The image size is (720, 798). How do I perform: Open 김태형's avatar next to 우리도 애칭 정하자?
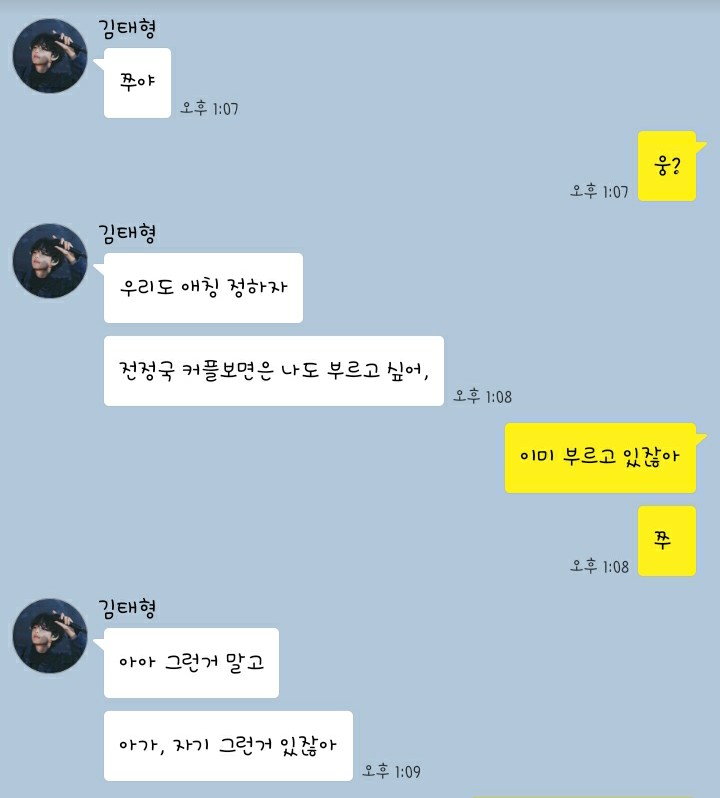point(49,261)
